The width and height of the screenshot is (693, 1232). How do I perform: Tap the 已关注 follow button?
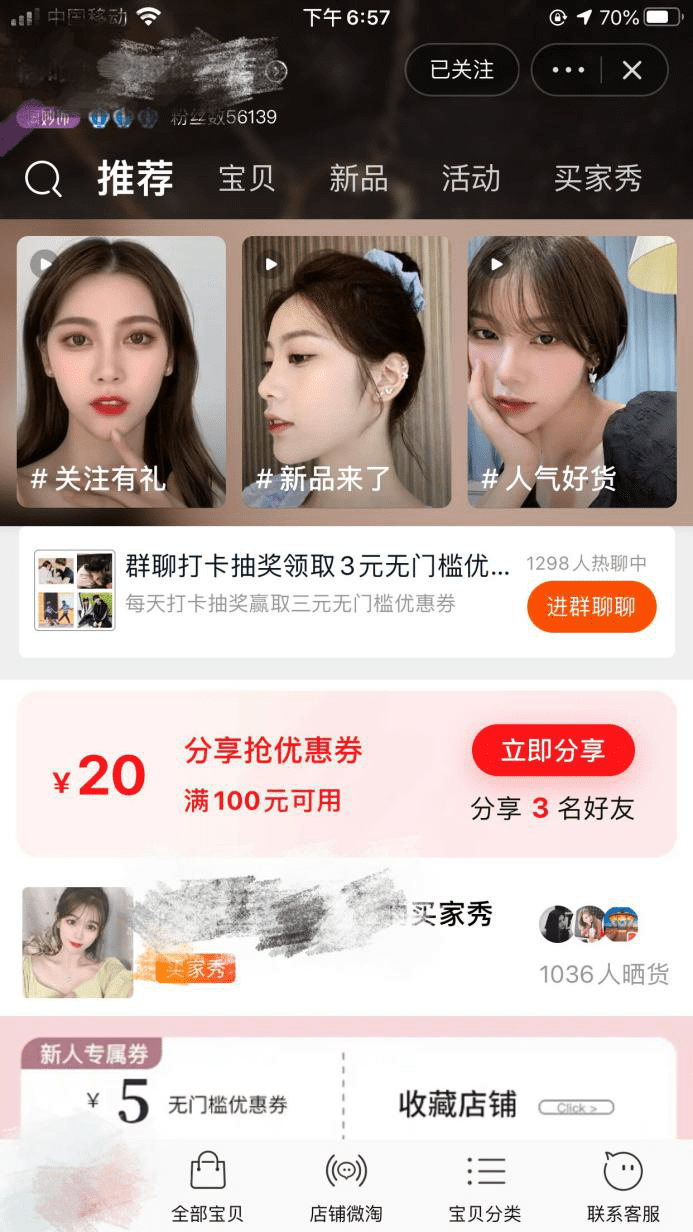462,70
